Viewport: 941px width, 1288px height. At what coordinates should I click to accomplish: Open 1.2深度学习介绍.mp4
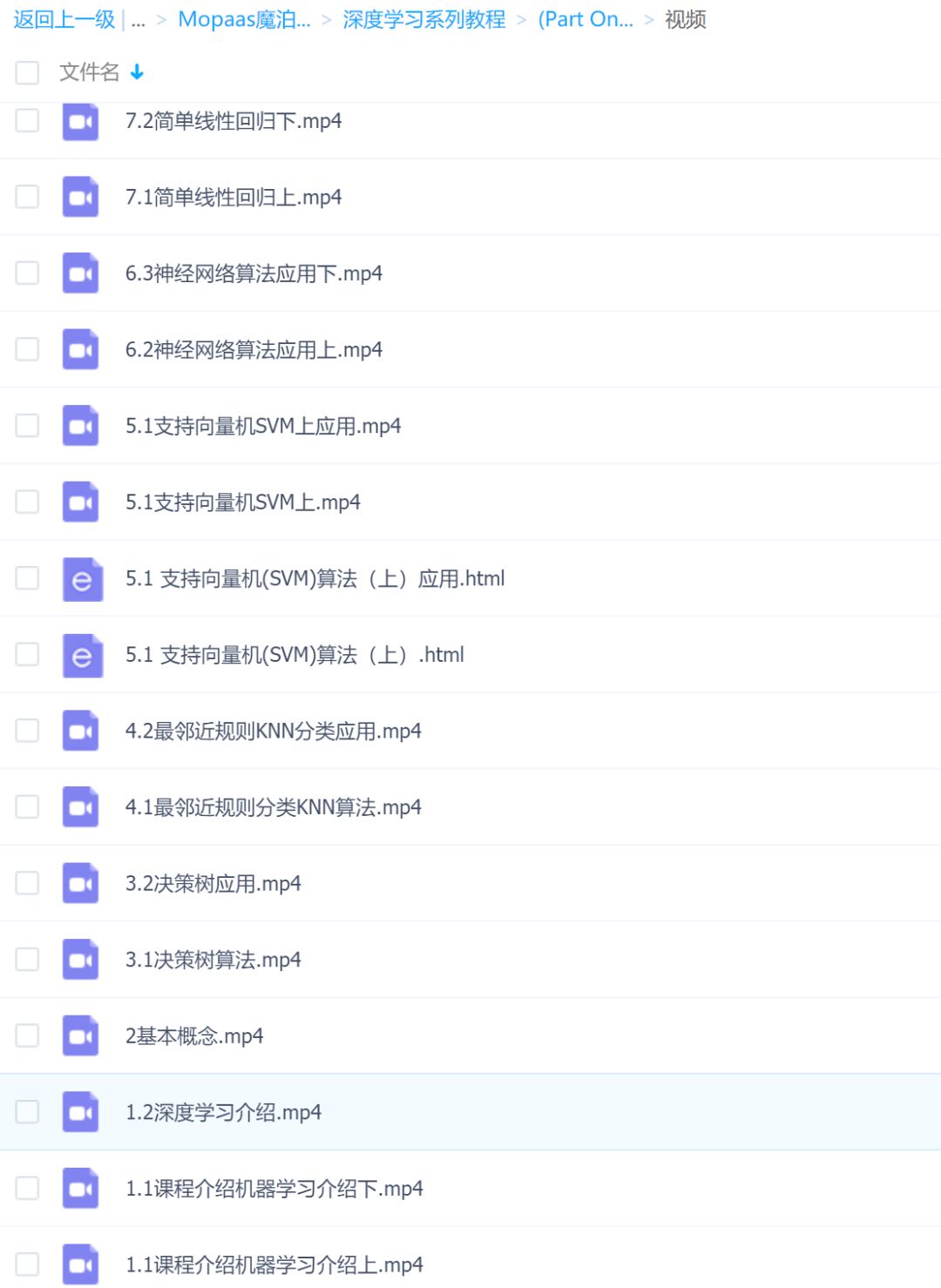point(224,1112)
